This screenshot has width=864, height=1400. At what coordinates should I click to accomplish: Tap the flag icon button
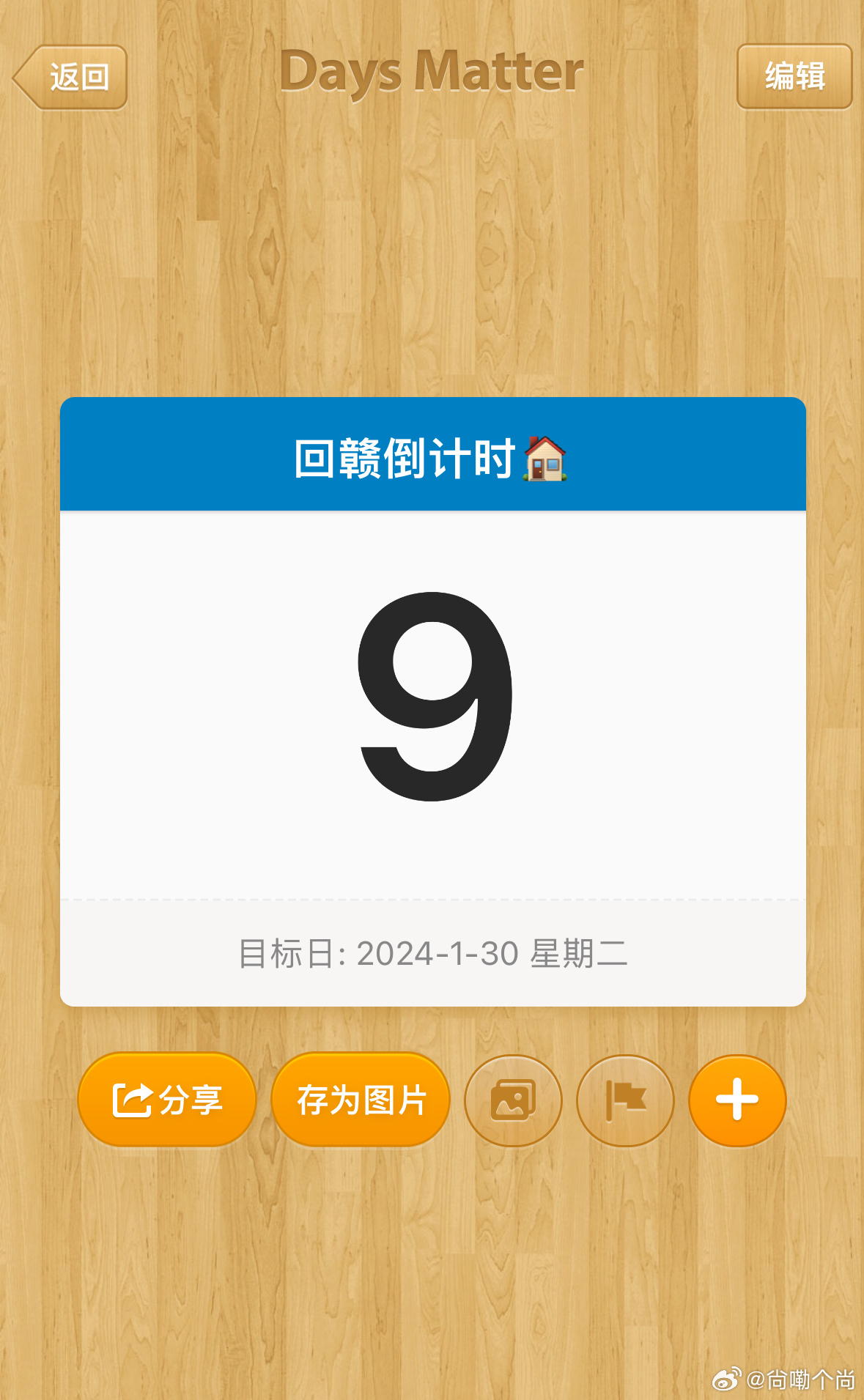(x=625, y=1100)
